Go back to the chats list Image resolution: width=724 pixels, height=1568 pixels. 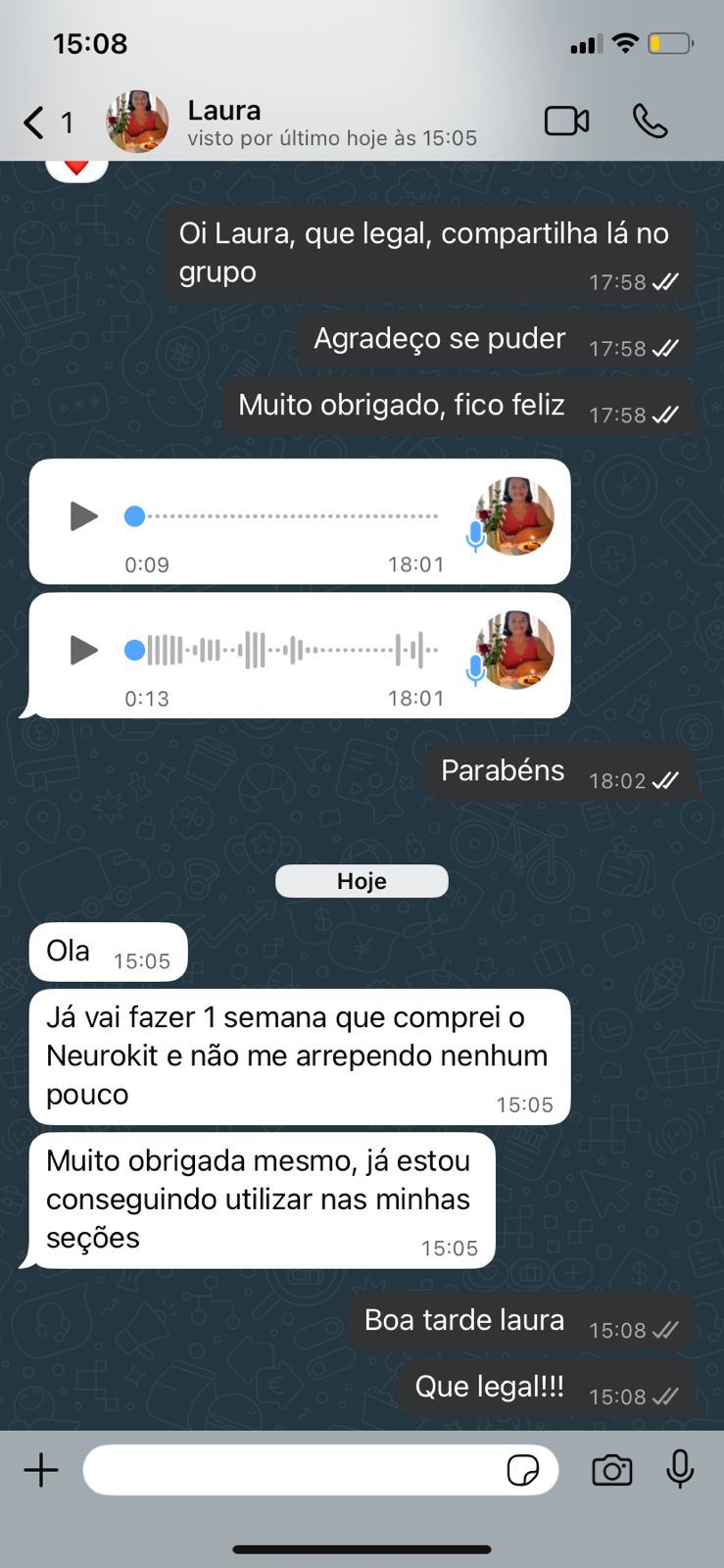[35, 123]
